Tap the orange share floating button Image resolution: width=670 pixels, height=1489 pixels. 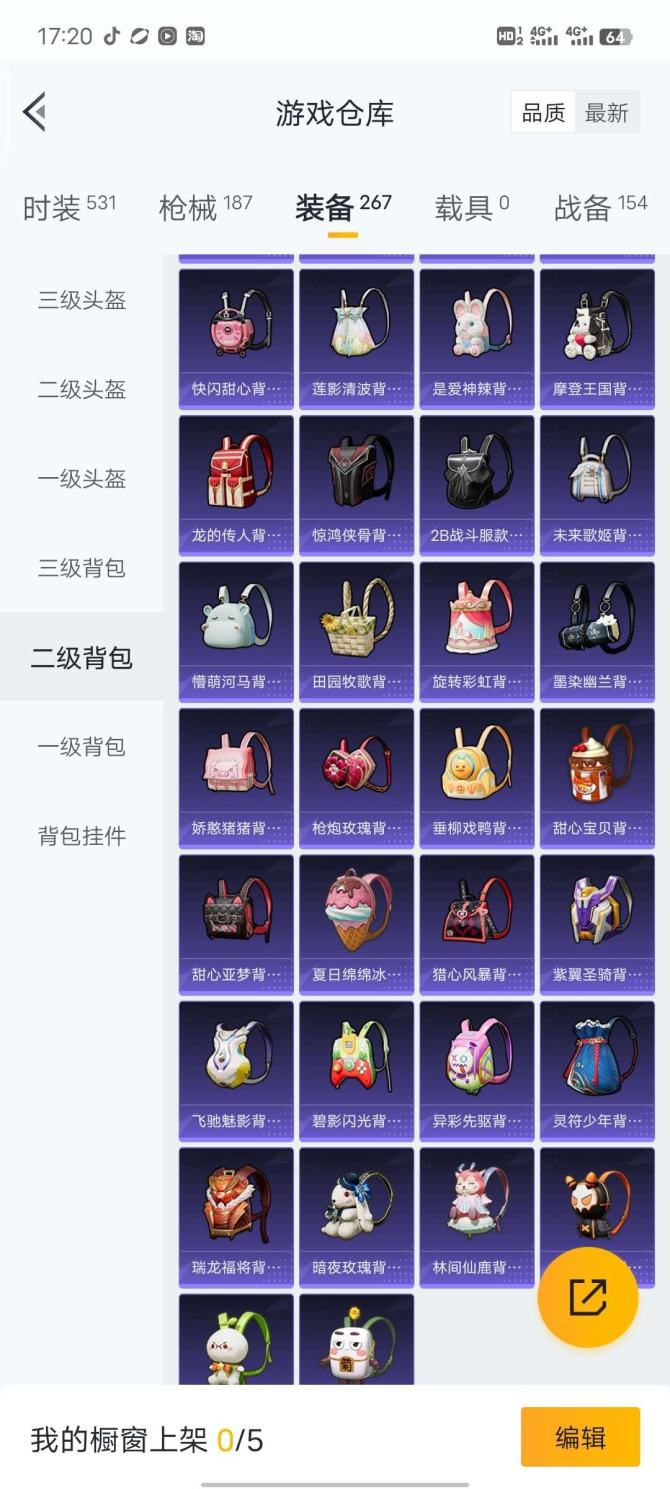pyautogui.click(x=588, y=1297)
